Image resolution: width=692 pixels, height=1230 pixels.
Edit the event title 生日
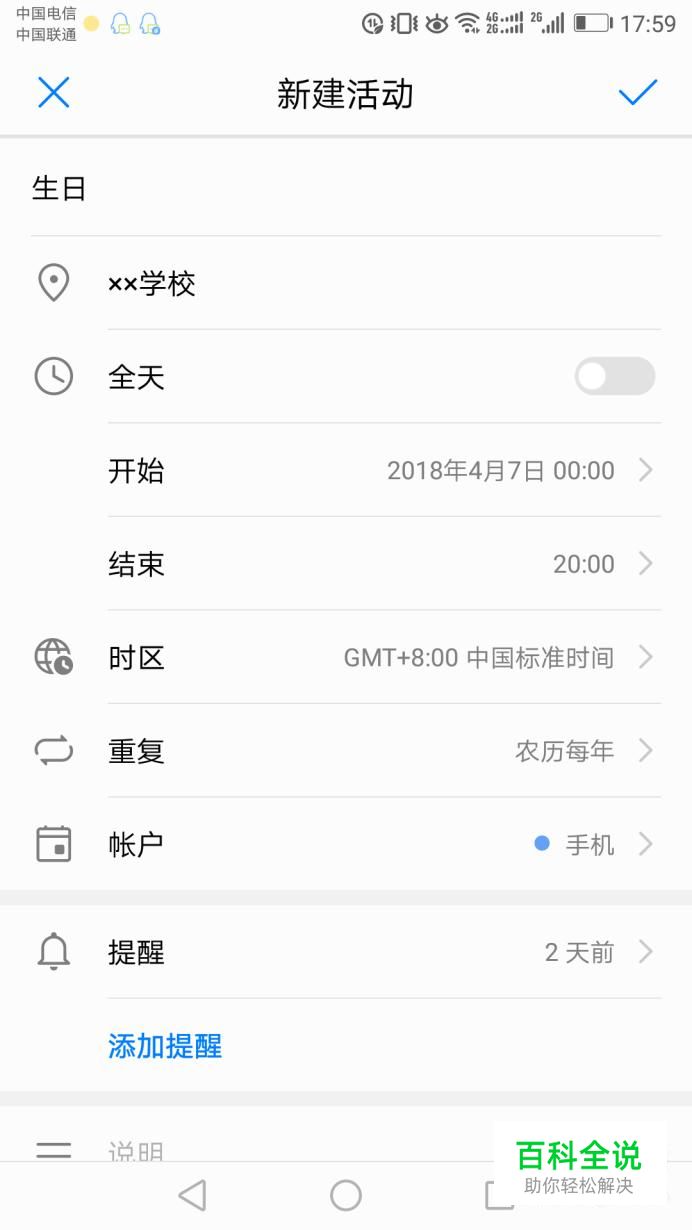(346, 188)
